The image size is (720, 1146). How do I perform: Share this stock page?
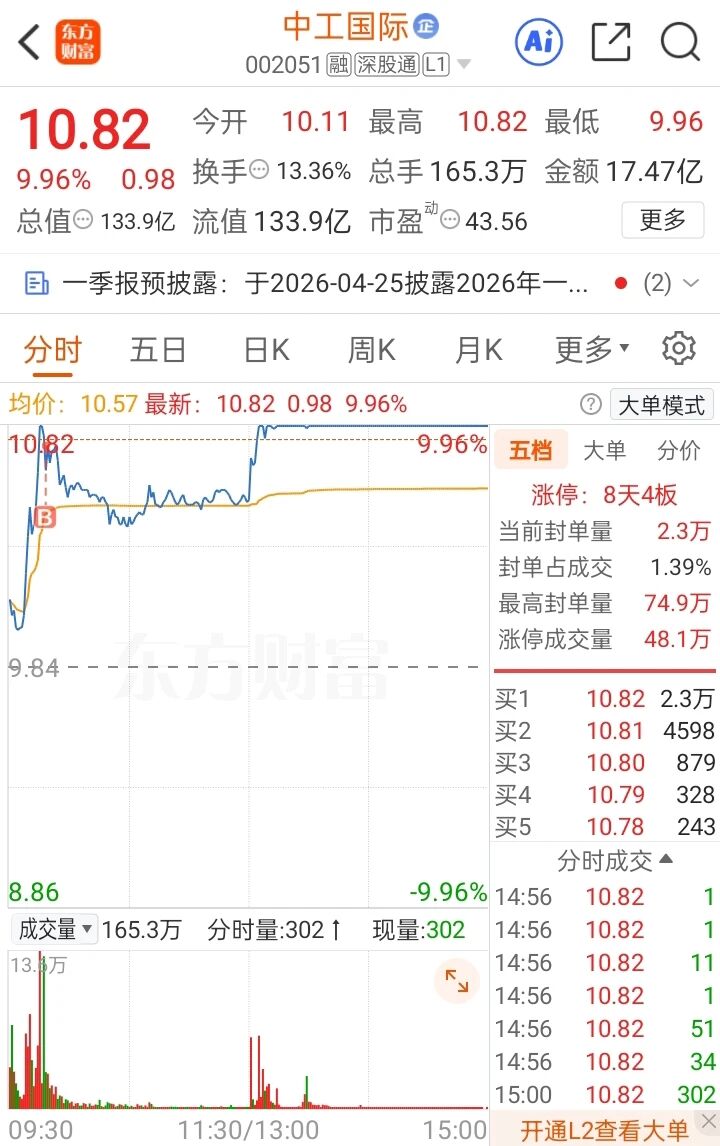click(x=610, y=42)
